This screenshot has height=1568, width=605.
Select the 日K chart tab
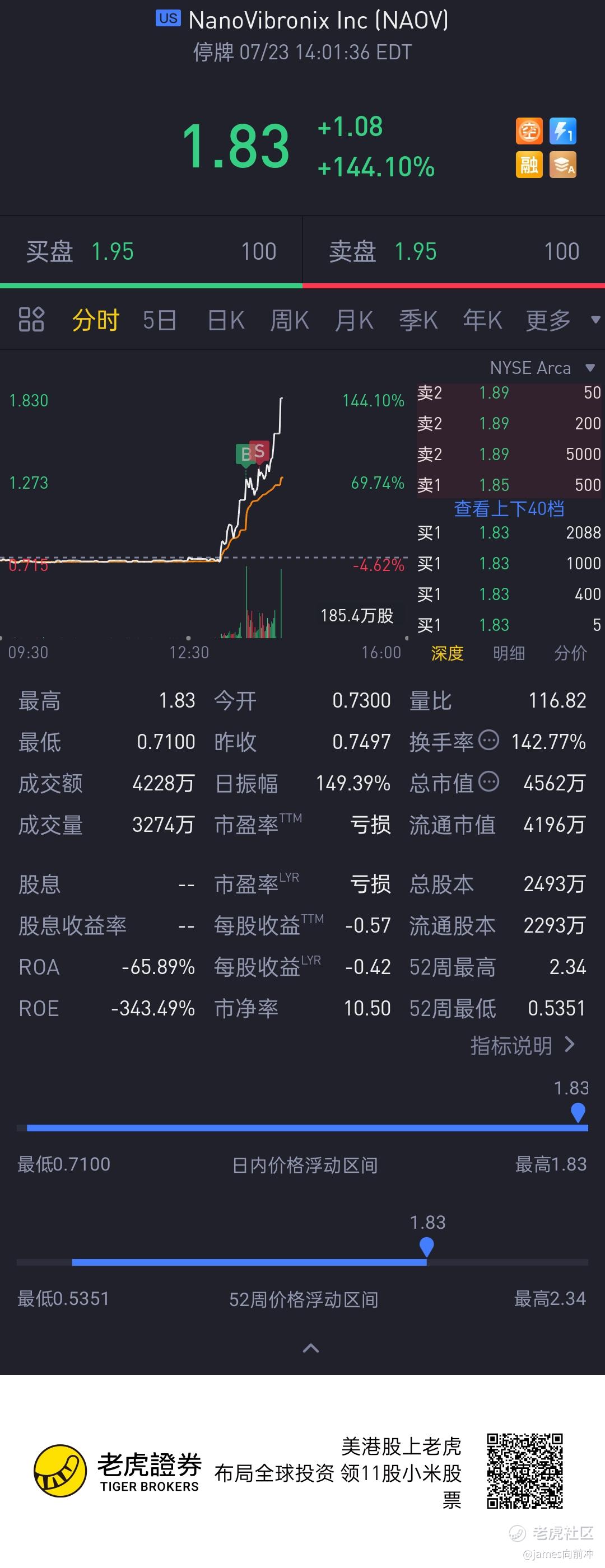click(225, 320)
